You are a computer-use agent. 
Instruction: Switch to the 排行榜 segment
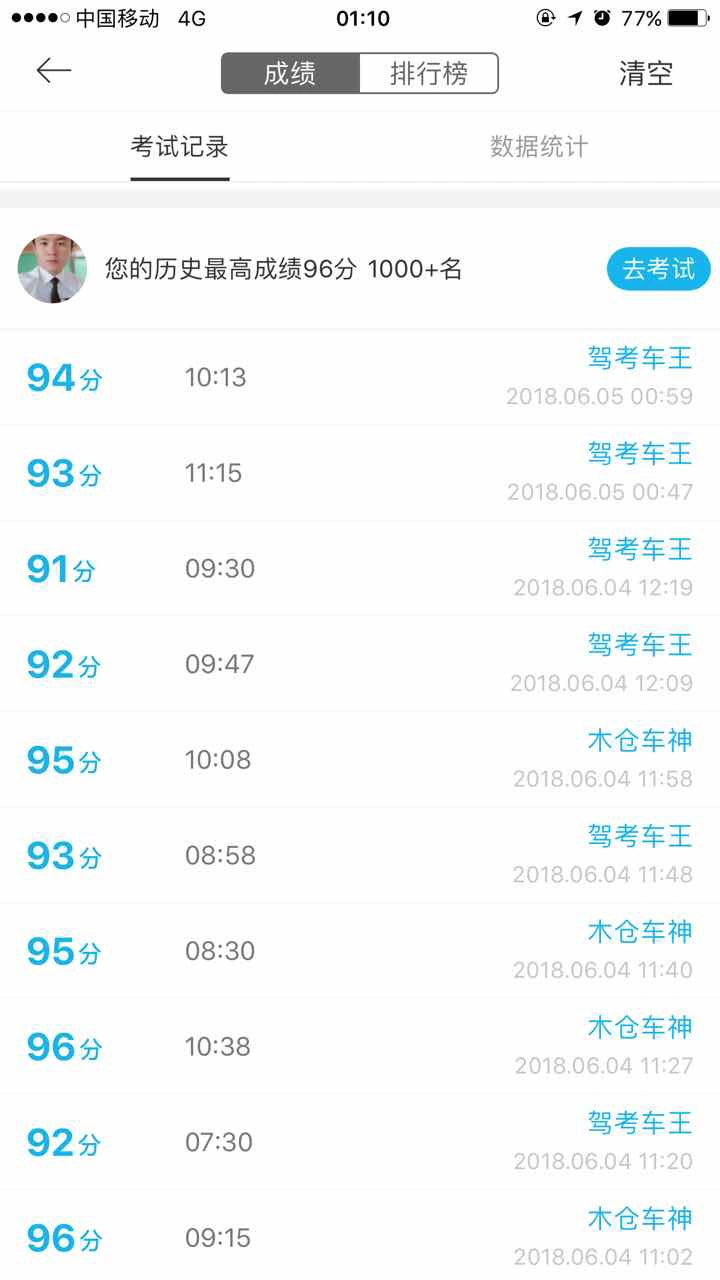coord(428,73)
